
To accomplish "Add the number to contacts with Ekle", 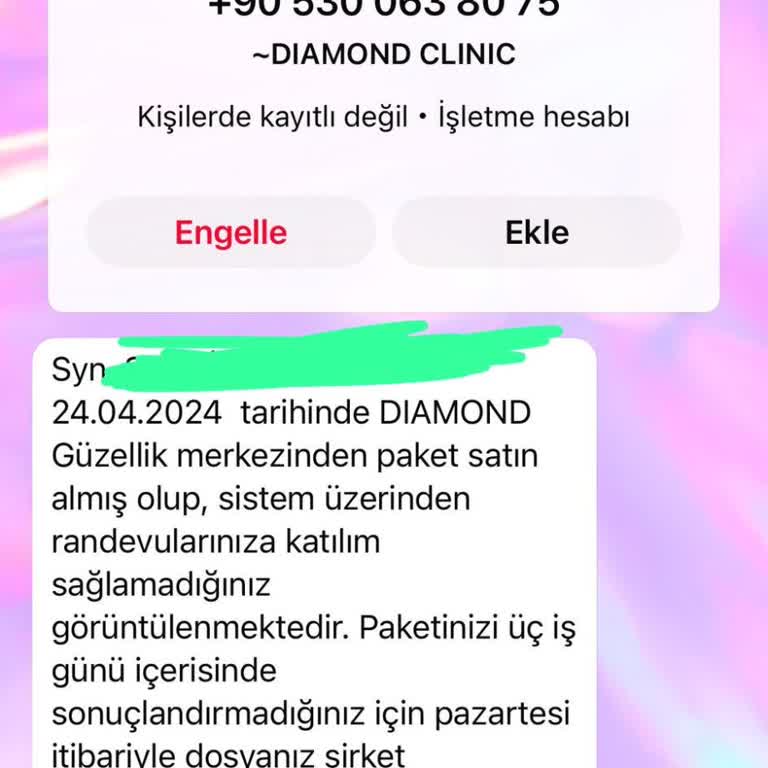I will (x=537, y=233).
